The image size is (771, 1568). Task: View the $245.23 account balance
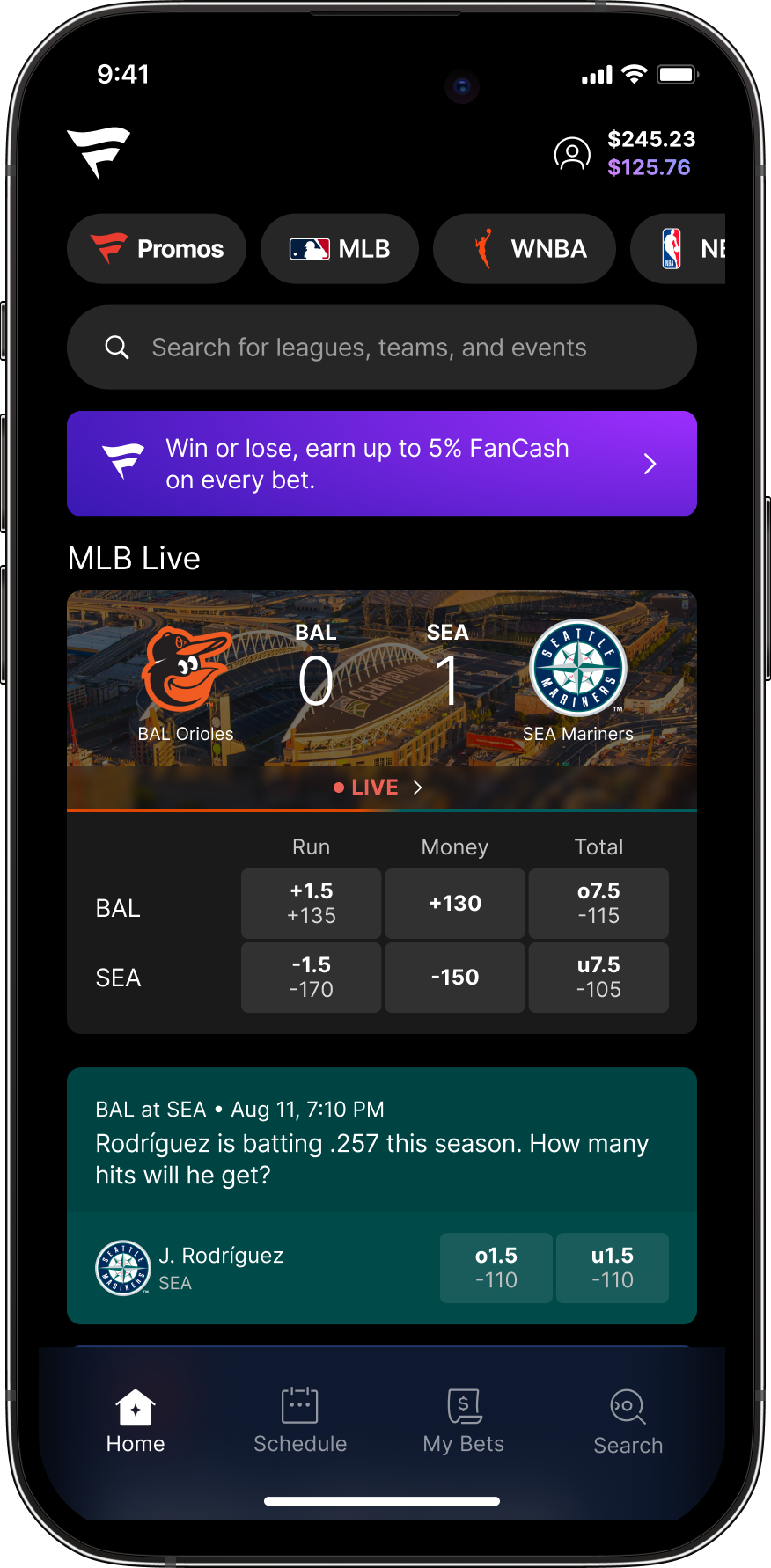(651, 139)
